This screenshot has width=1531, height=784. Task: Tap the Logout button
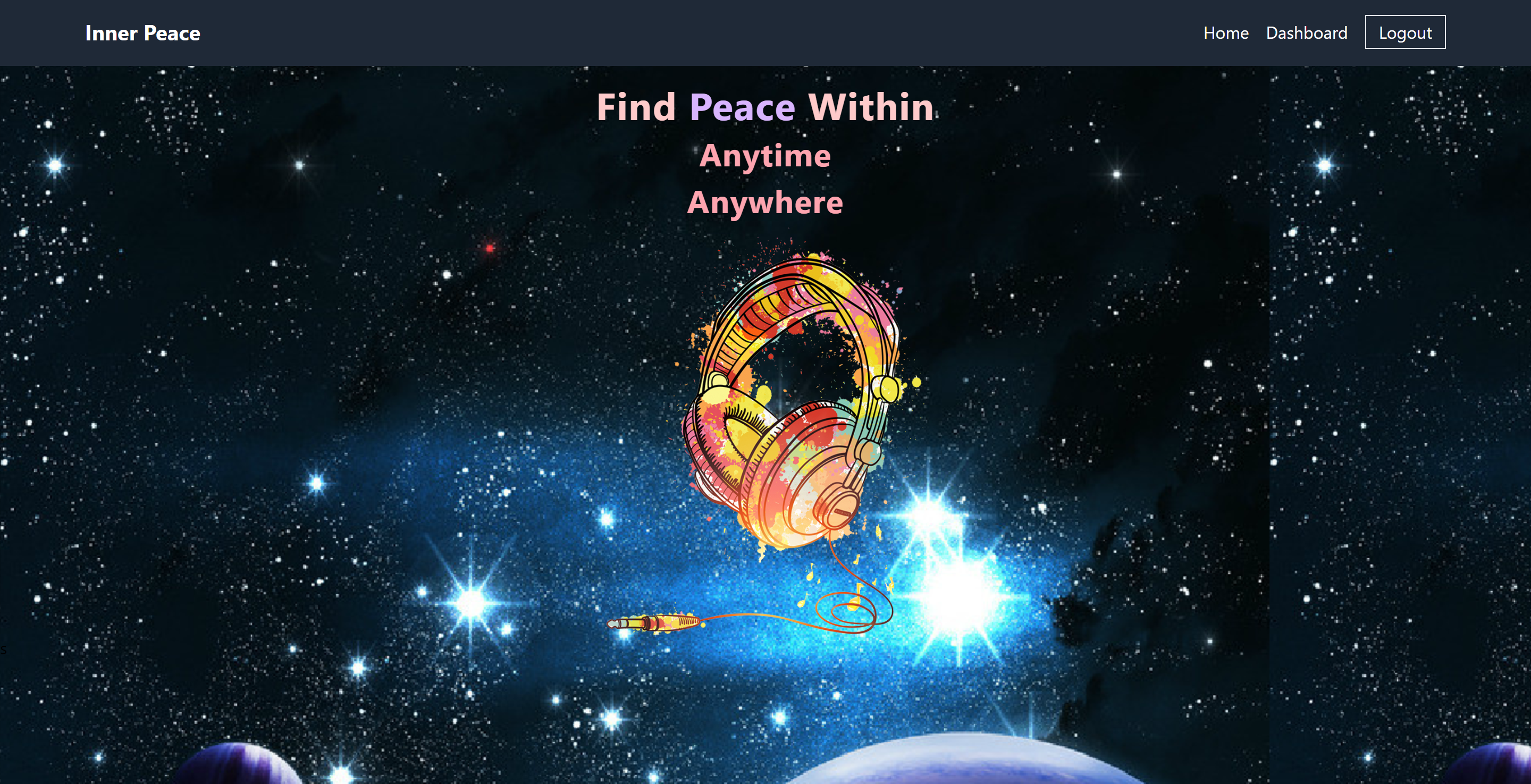click(1404, 33)
